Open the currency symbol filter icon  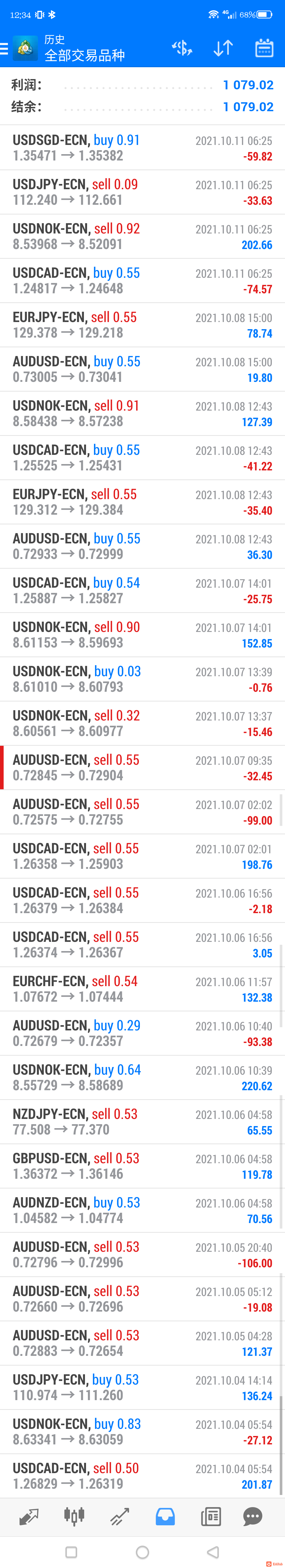(x=182, y=48)
